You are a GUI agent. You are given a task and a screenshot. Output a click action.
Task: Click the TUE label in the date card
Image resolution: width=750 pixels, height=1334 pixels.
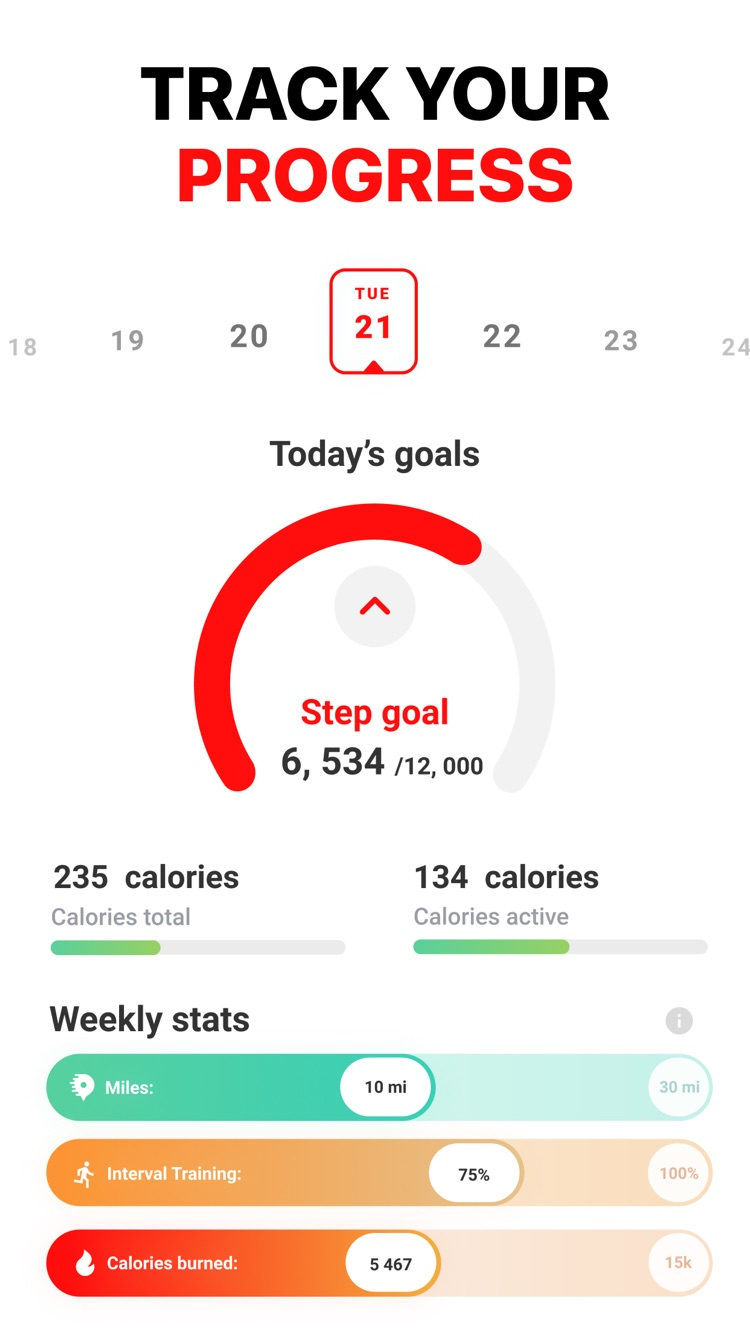coord(373,295)
